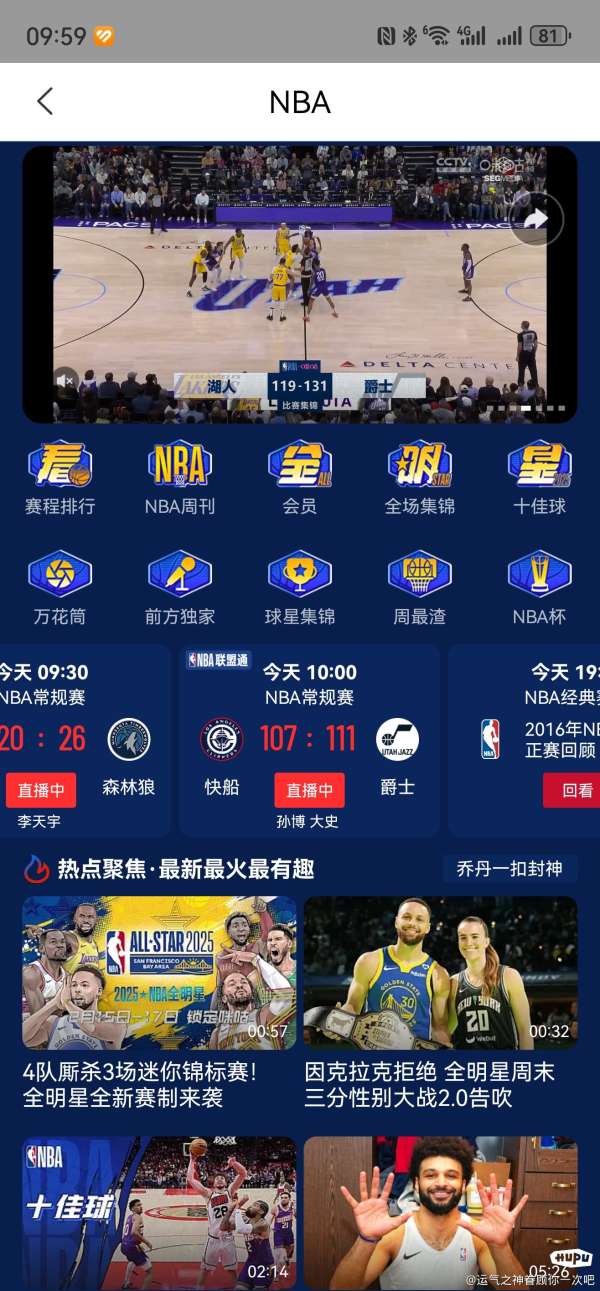Open the 会员 membership page
The width and height of the screenshot is (600, 1291).
tap(300, 479)
